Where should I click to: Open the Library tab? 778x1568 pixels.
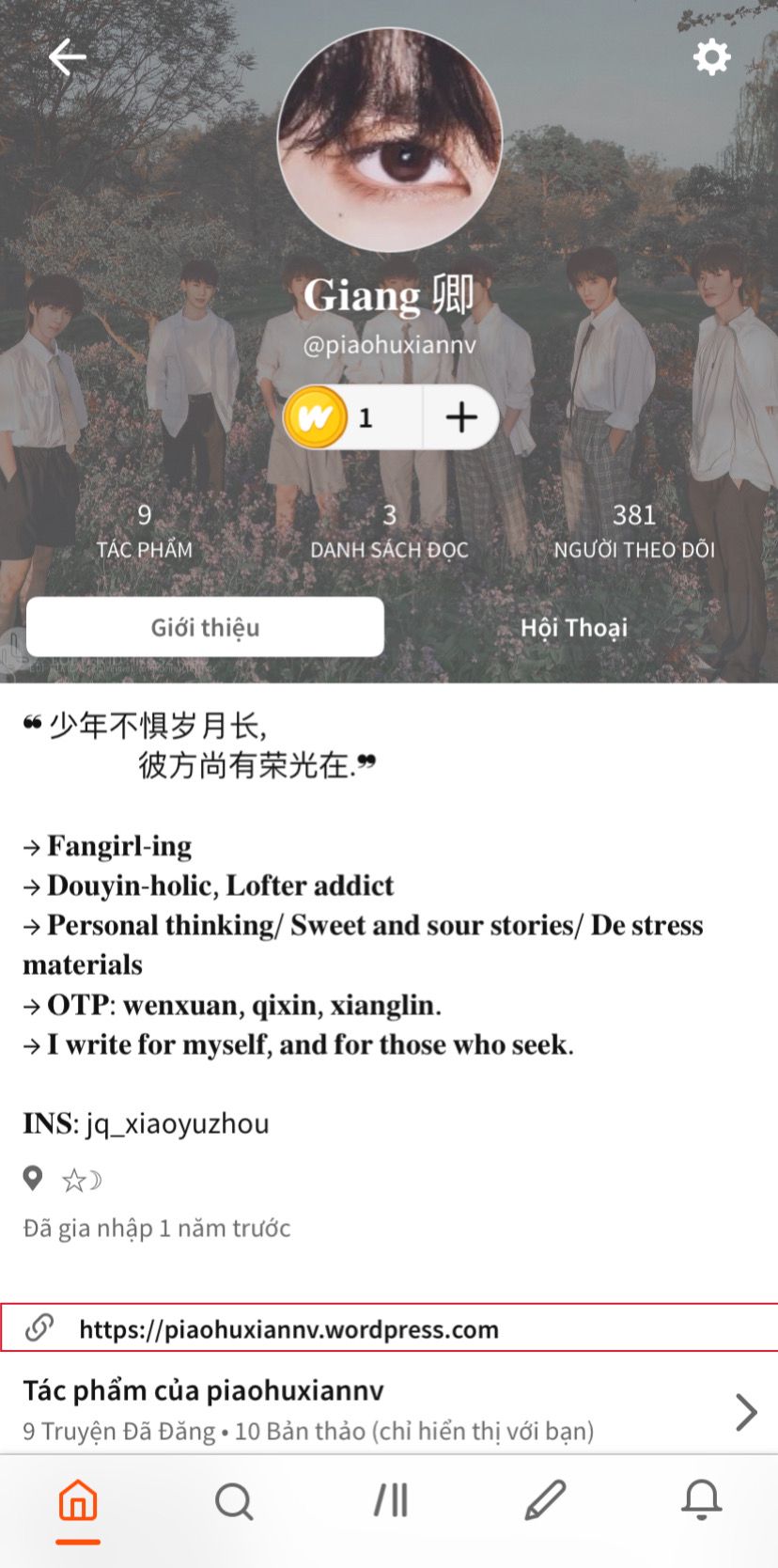click(x=390, y=1501)
